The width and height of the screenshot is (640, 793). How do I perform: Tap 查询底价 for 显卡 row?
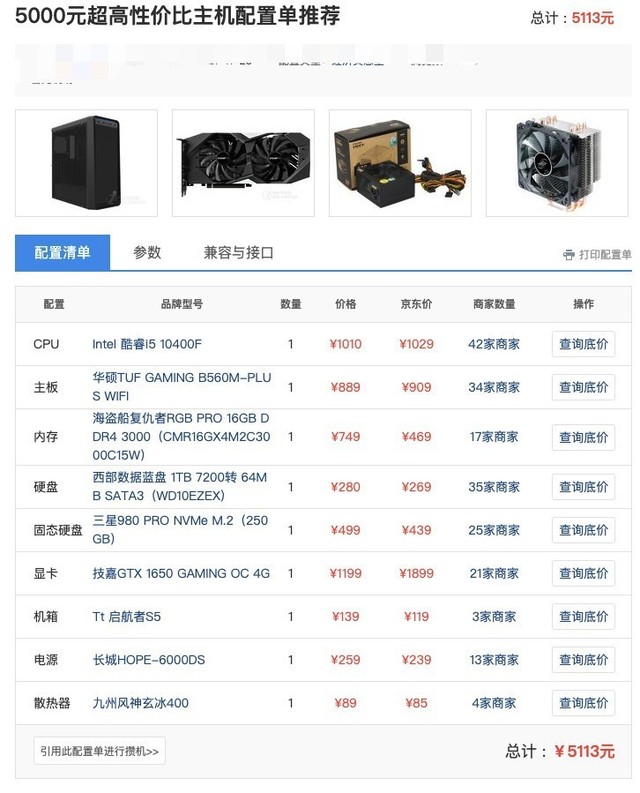tap(583, 574)
